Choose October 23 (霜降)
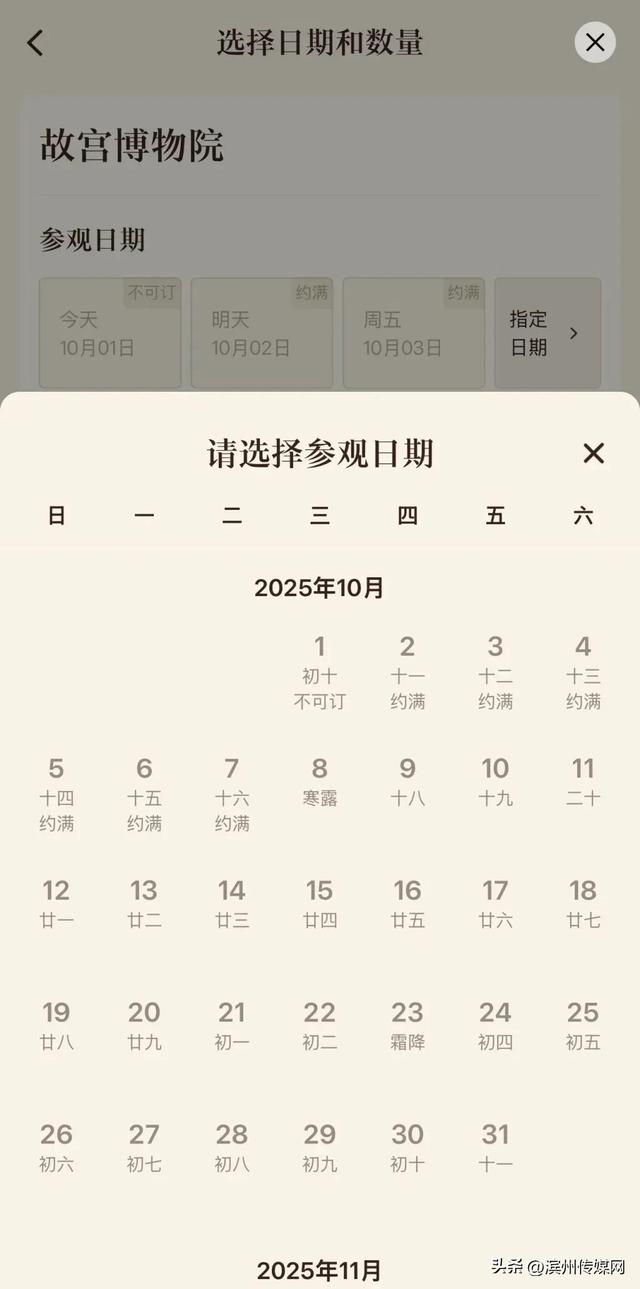 (x=407, y=1026)
